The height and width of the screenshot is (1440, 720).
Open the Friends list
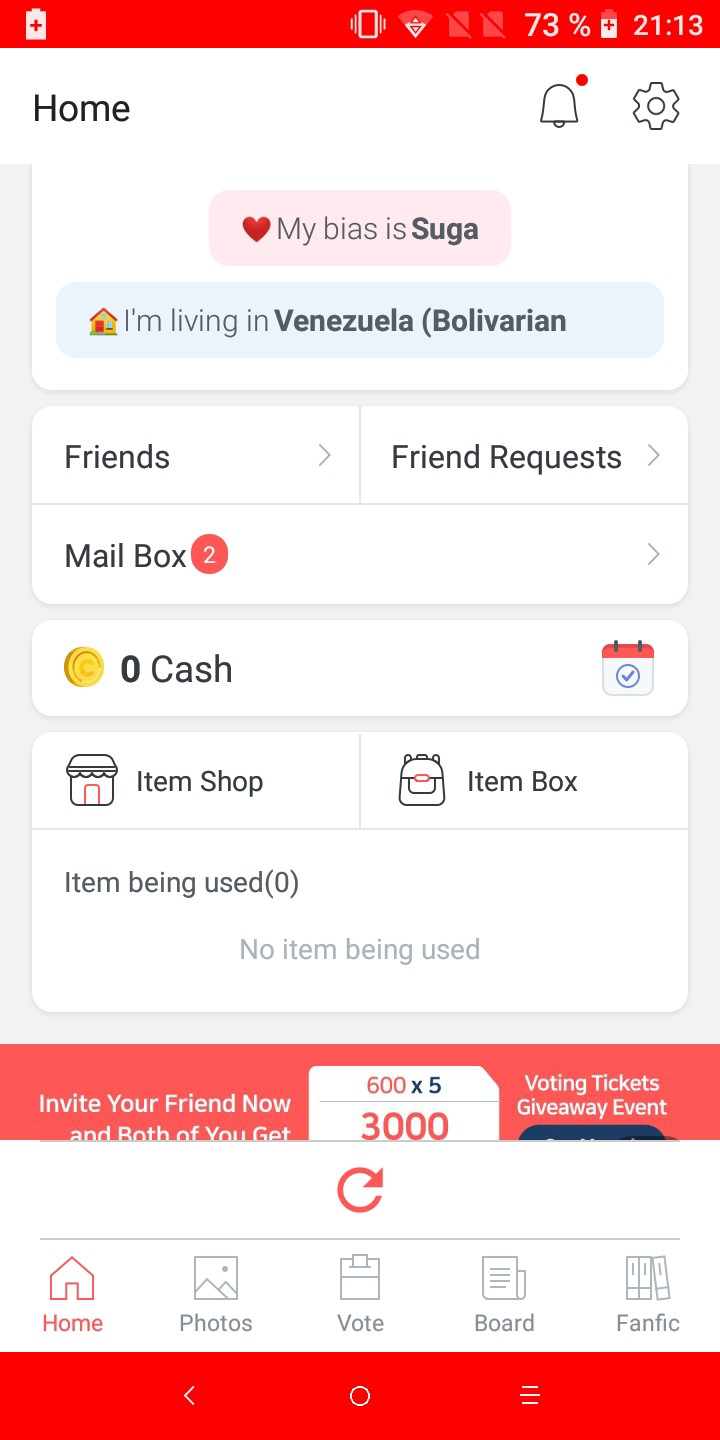tap(196, 457)
